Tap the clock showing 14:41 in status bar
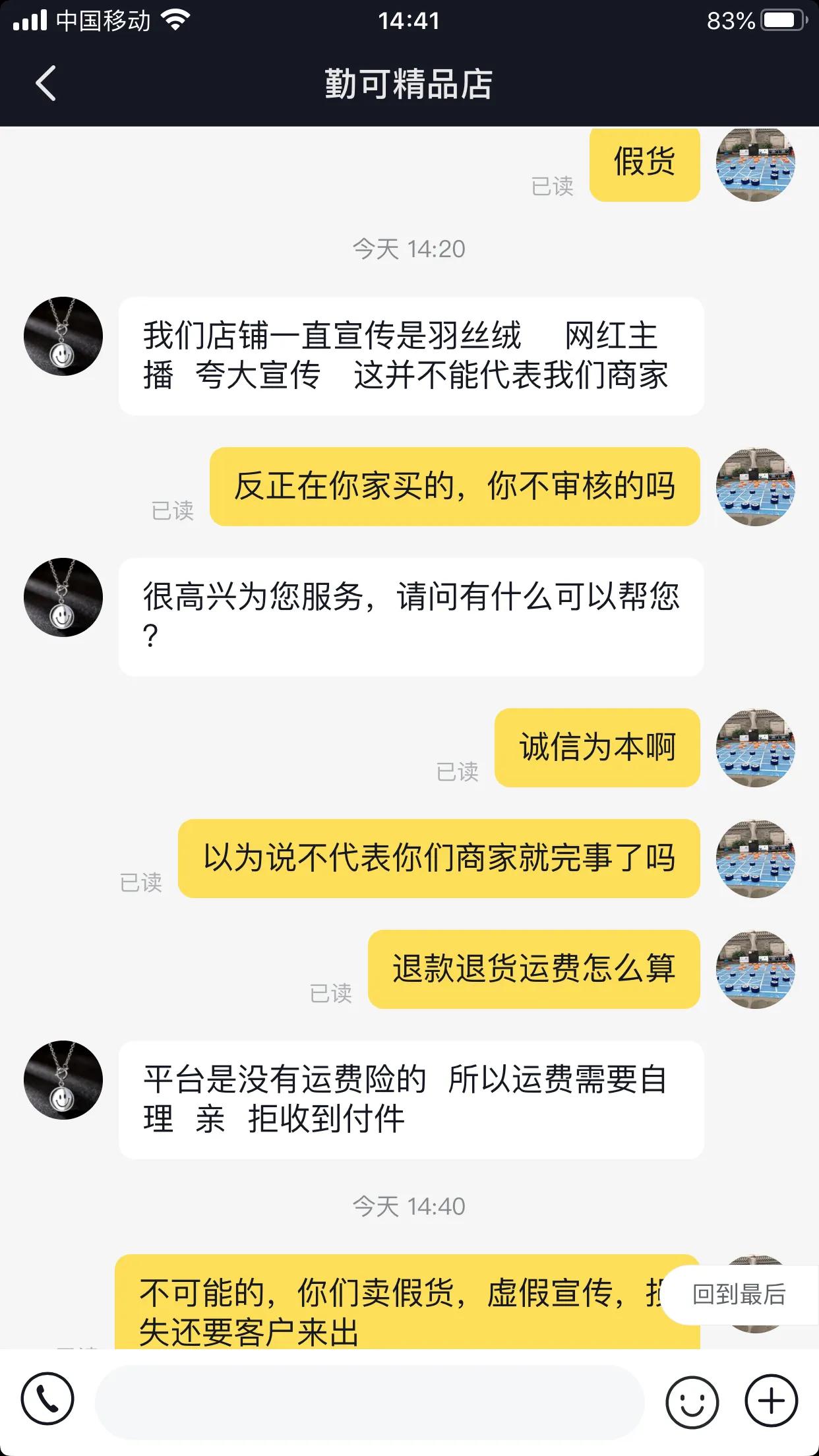The image size is (819, 1456). (409, 20)
